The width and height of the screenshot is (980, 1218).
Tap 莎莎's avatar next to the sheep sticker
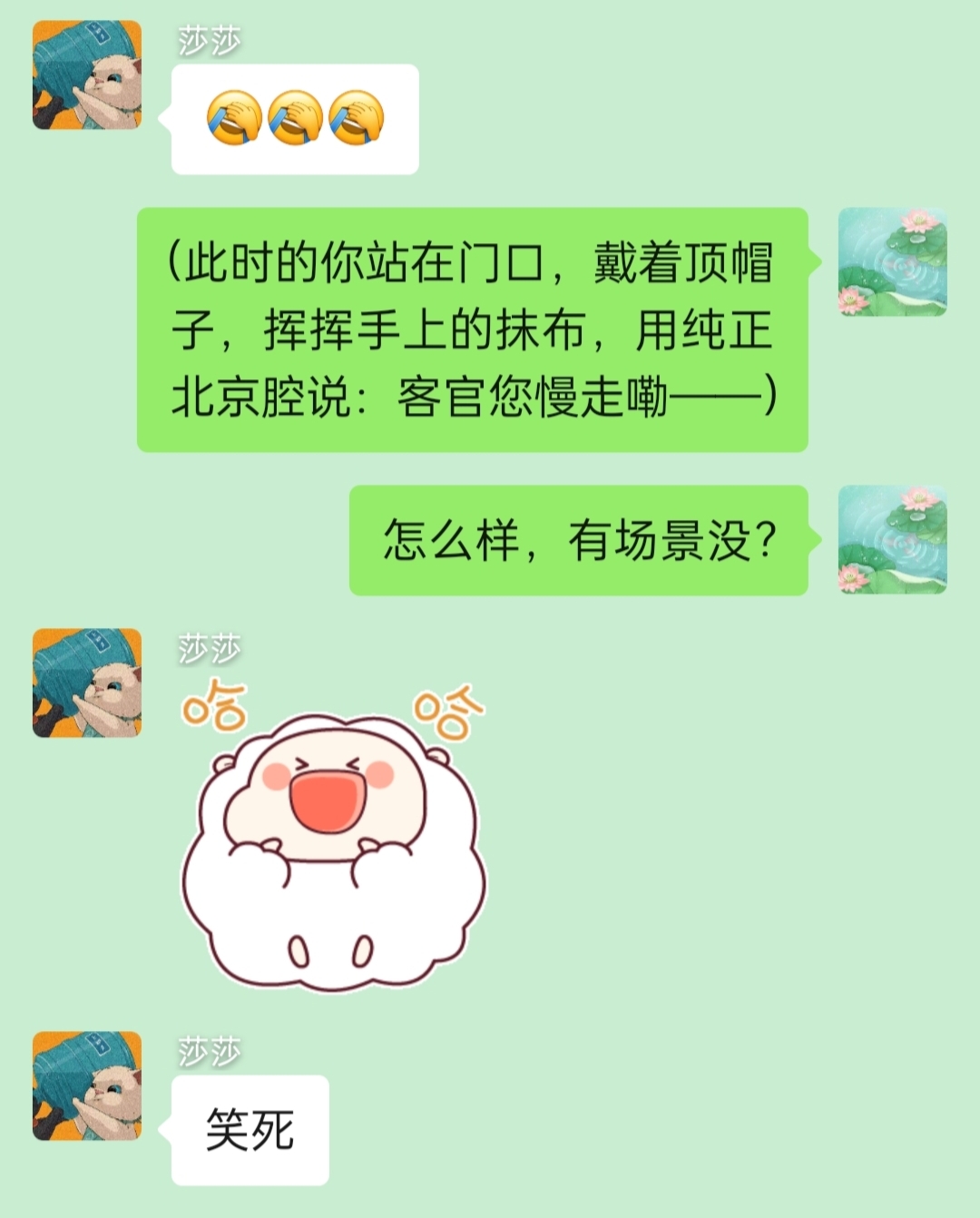(87, 683)
